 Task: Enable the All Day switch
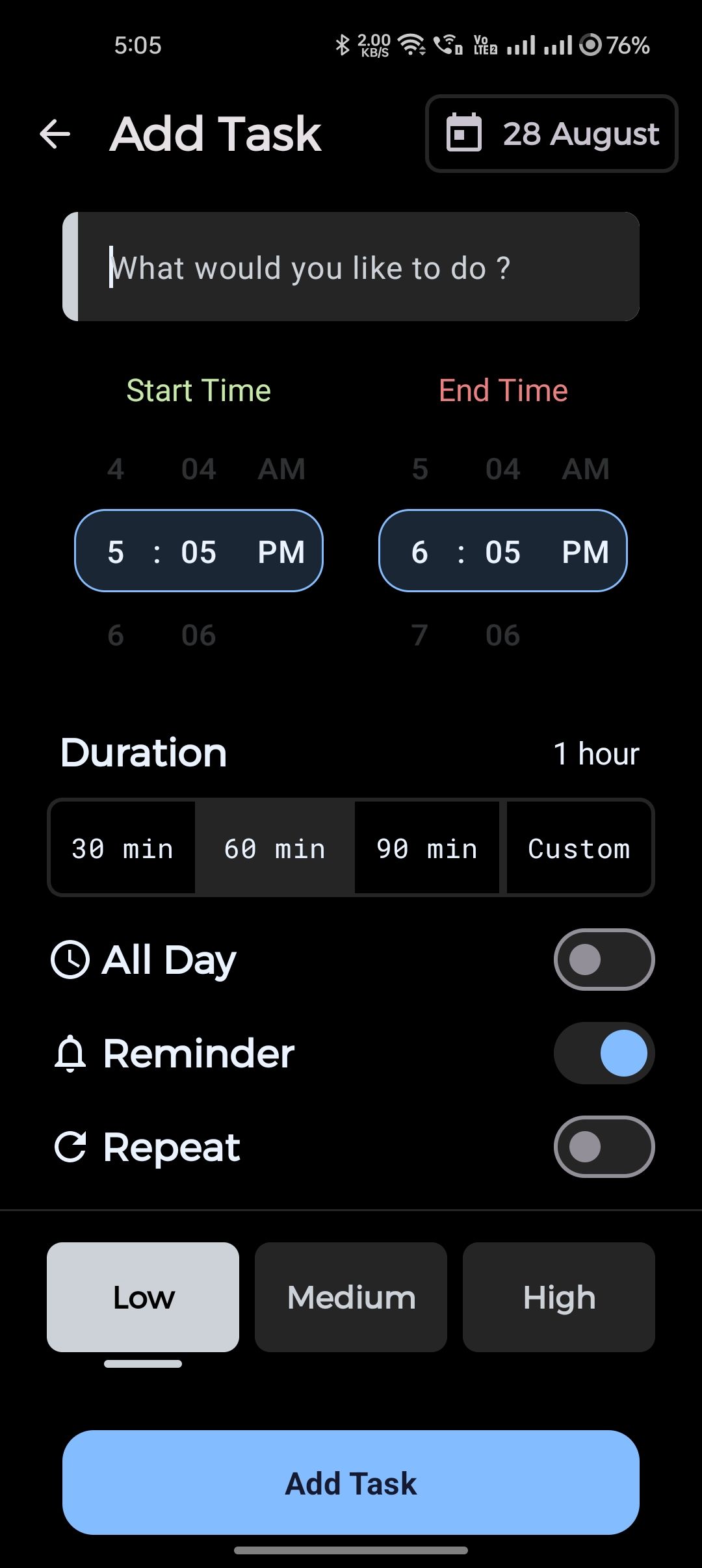(603, 960)
